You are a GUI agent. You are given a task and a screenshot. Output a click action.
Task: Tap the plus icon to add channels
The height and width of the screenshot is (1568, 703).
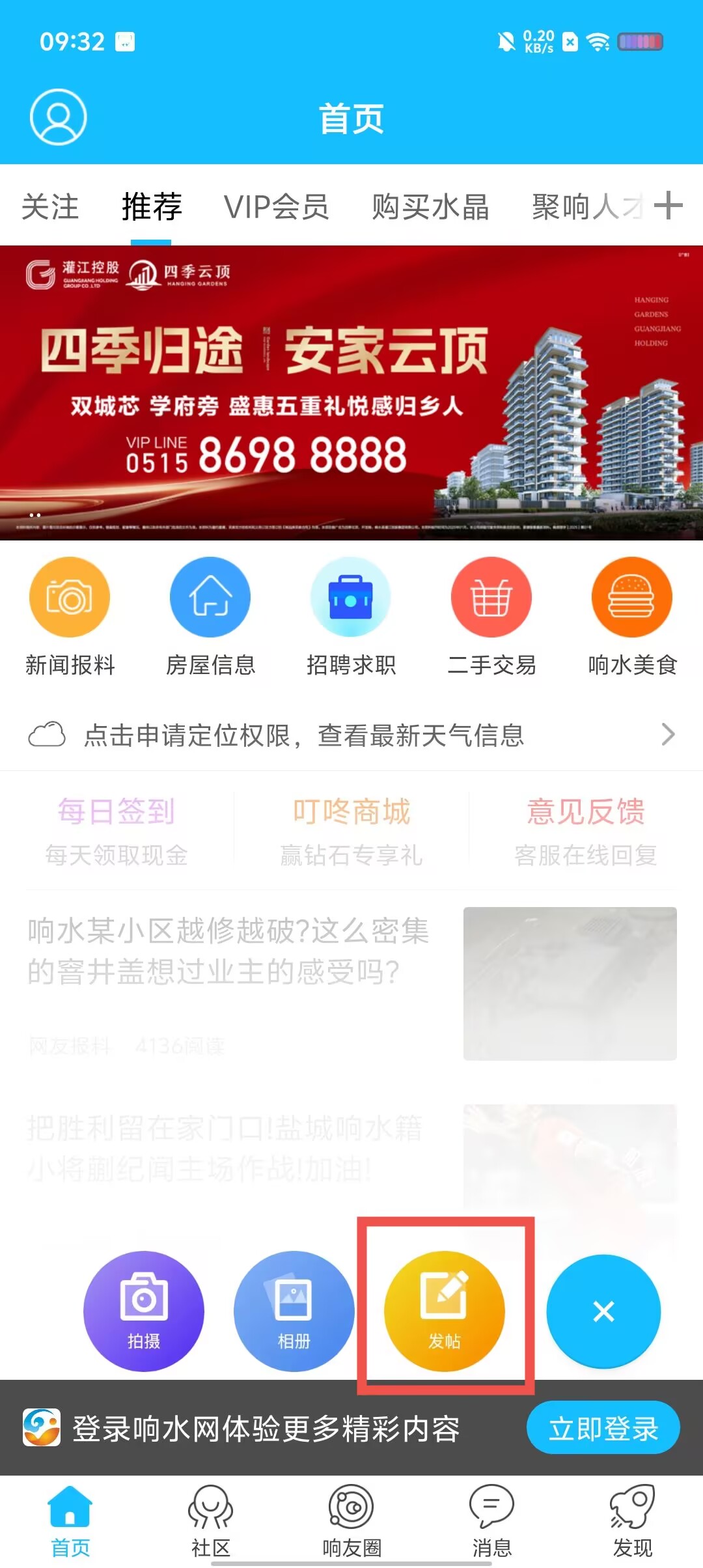click(x=669, y=206)
